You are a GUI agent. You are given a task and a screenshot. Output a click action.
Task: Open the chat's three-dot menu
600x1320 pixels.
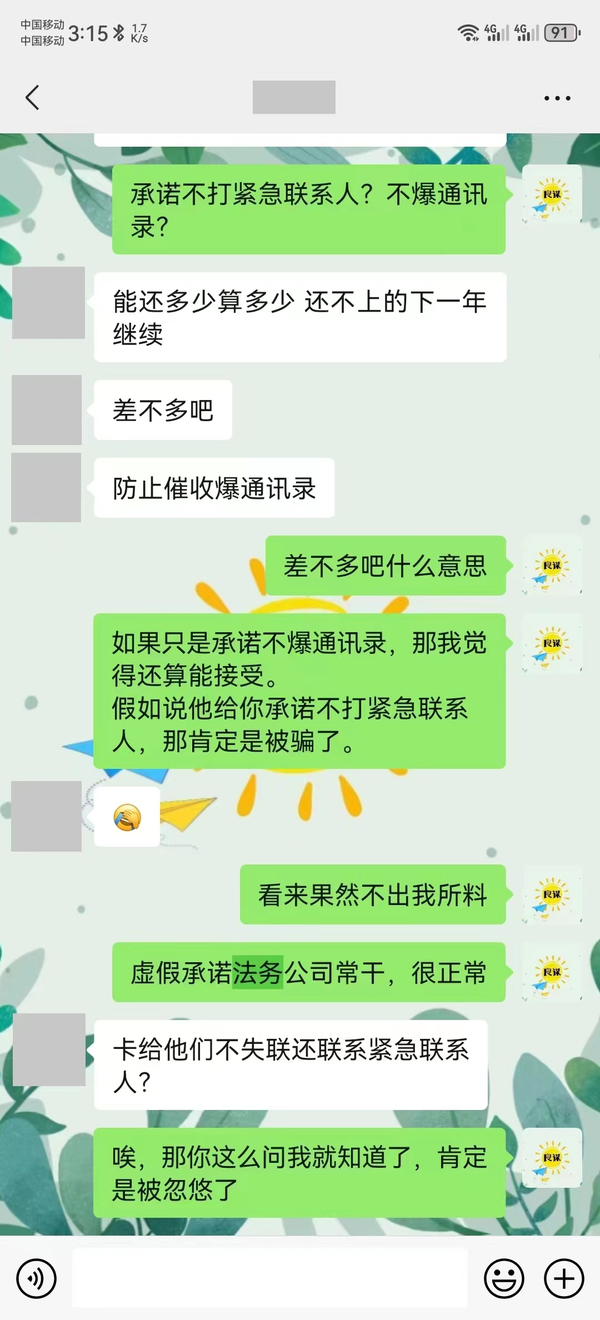coord(557,98)
